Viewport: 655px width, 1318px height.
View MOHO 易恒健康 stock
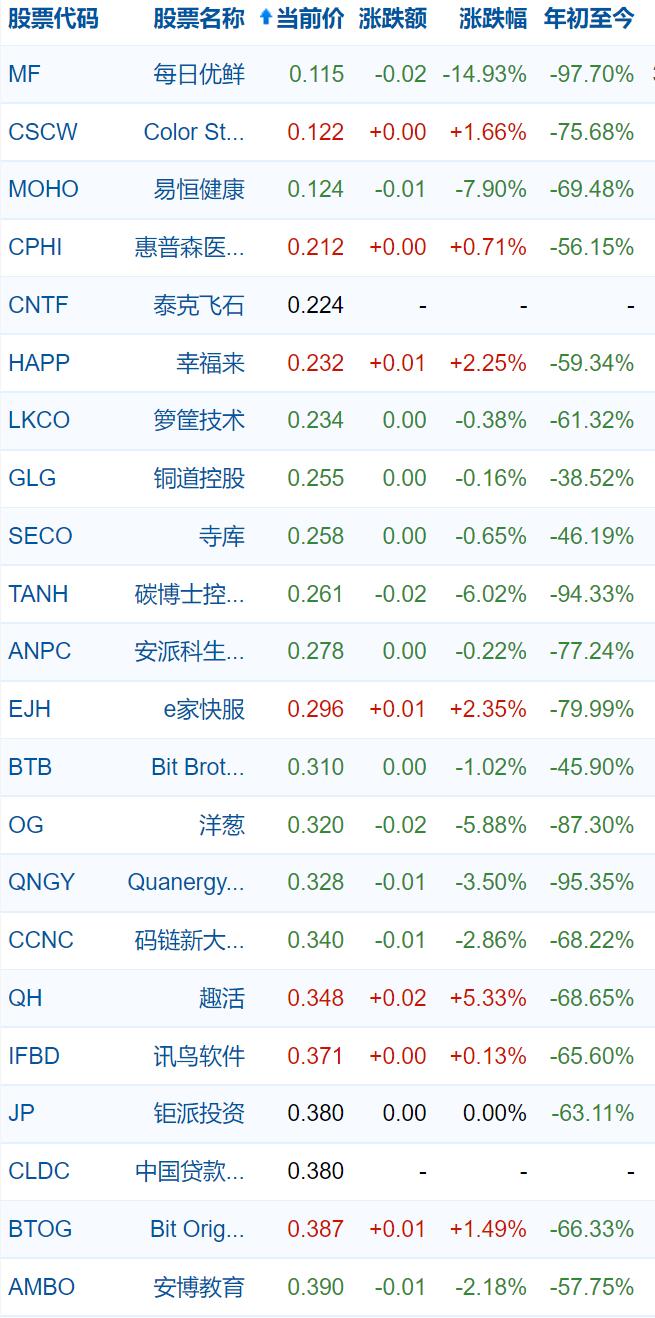(327, 189)
